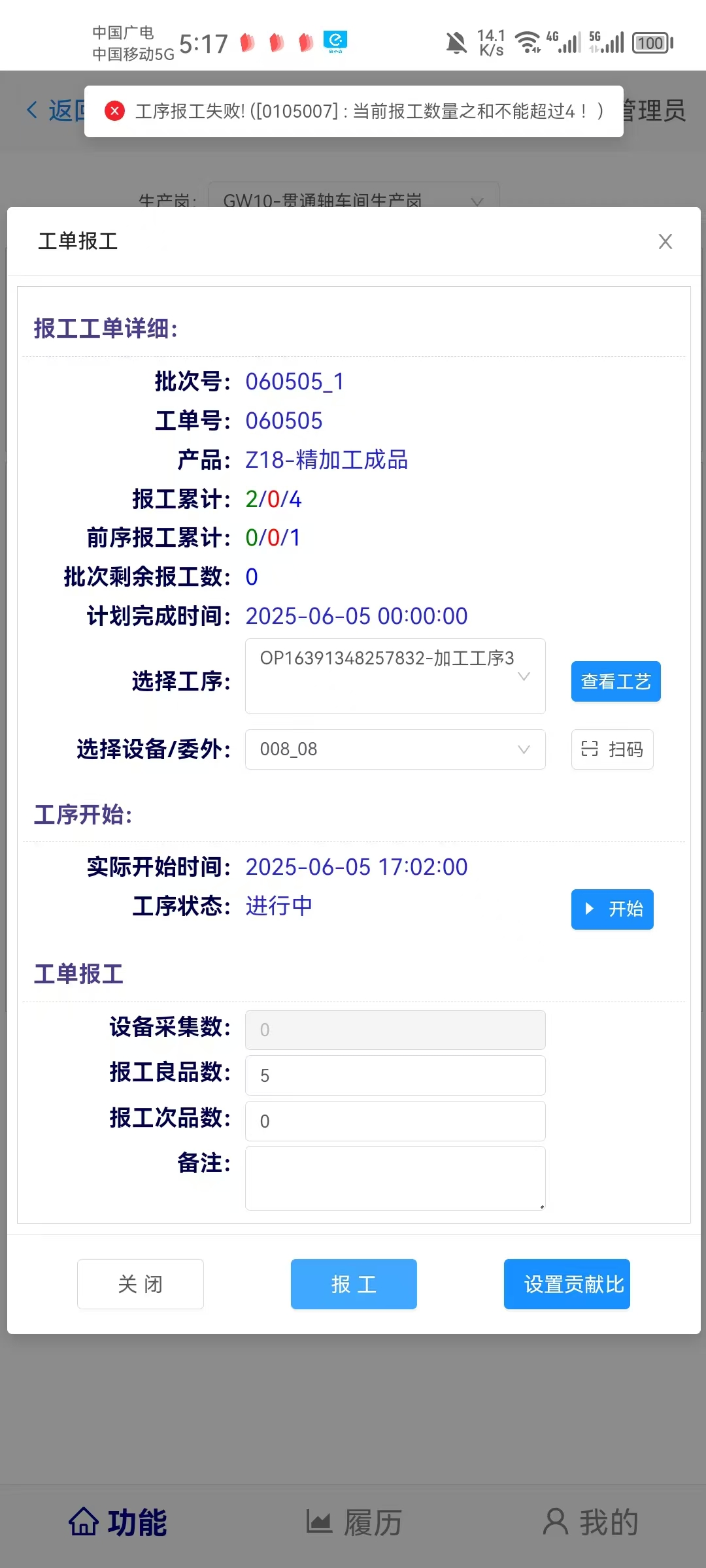Close the 工单报工 dialog with X
The height and width of the screenshot is (1568, 706).
pos(665,242)
